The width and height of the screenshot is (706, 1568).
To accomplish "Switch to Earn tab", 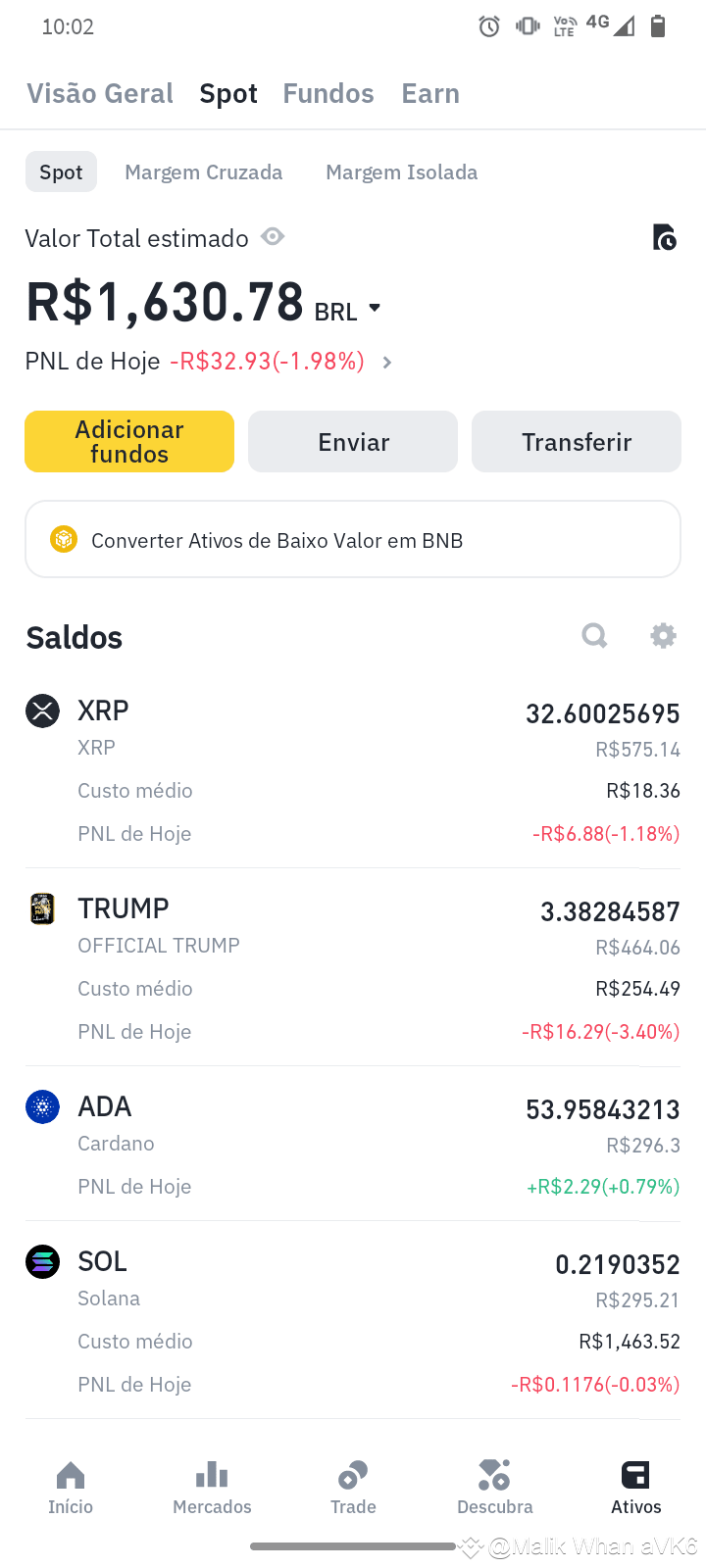I will (430, 94).
